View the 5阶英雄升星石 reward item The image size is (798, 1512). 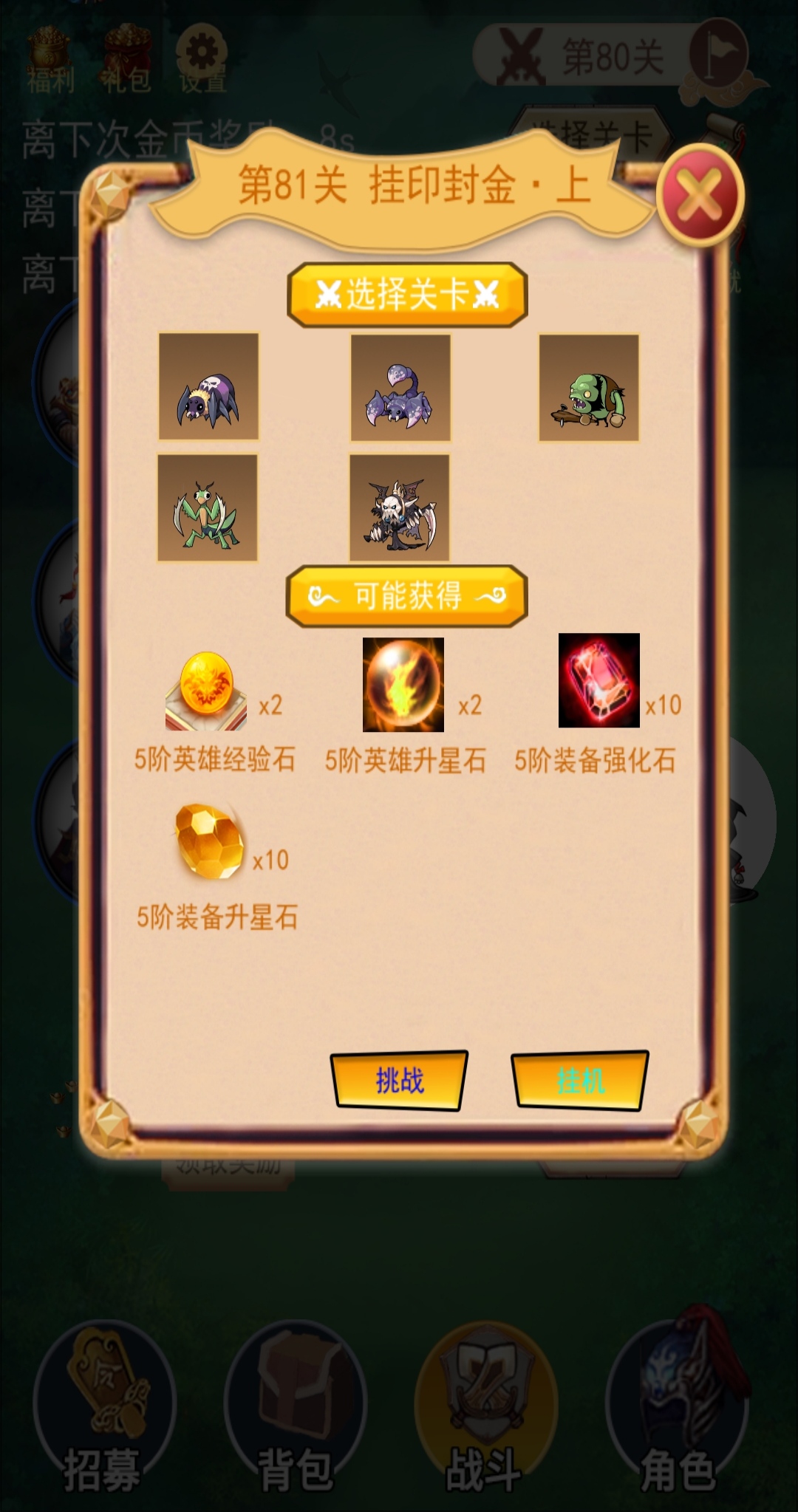[403, 685]
